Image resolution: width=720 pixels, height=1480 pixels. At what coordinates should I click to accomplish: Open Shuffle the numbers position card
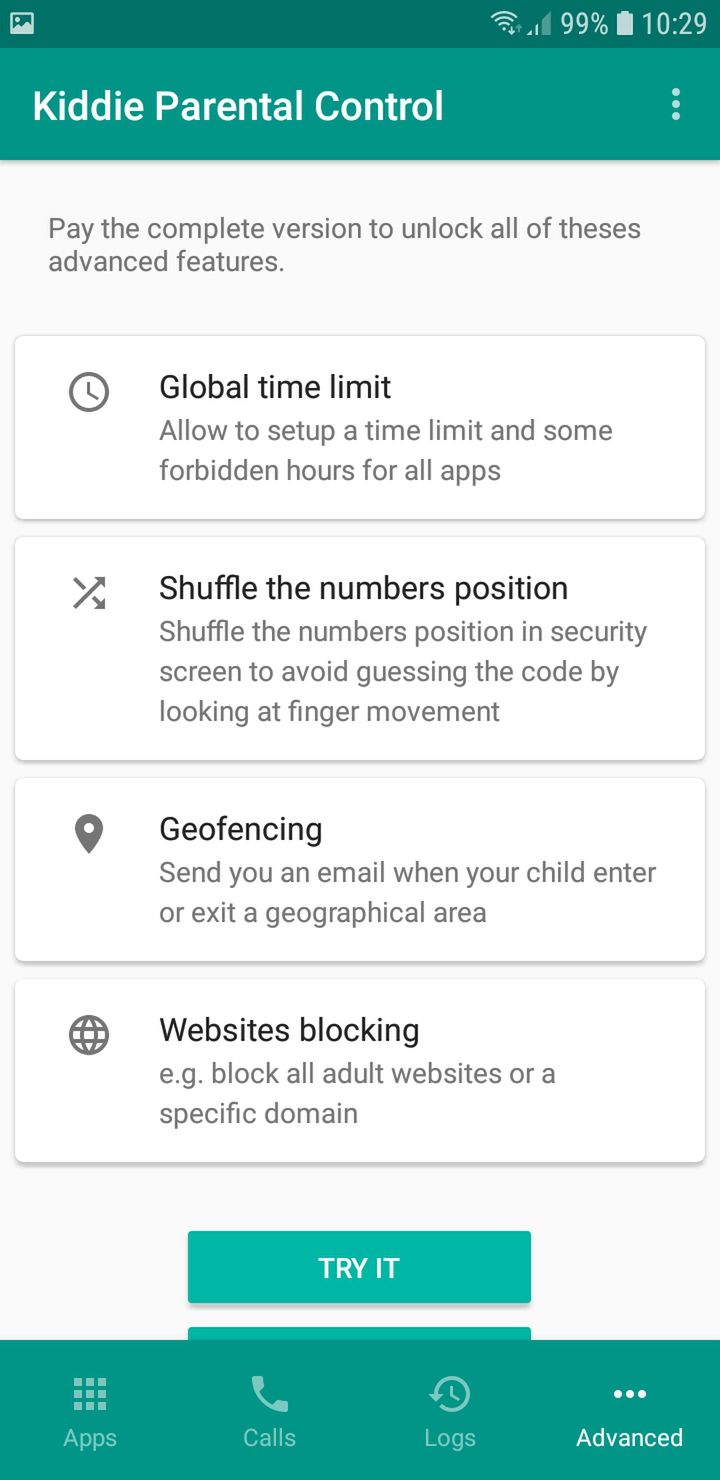(x=360, y=648)
